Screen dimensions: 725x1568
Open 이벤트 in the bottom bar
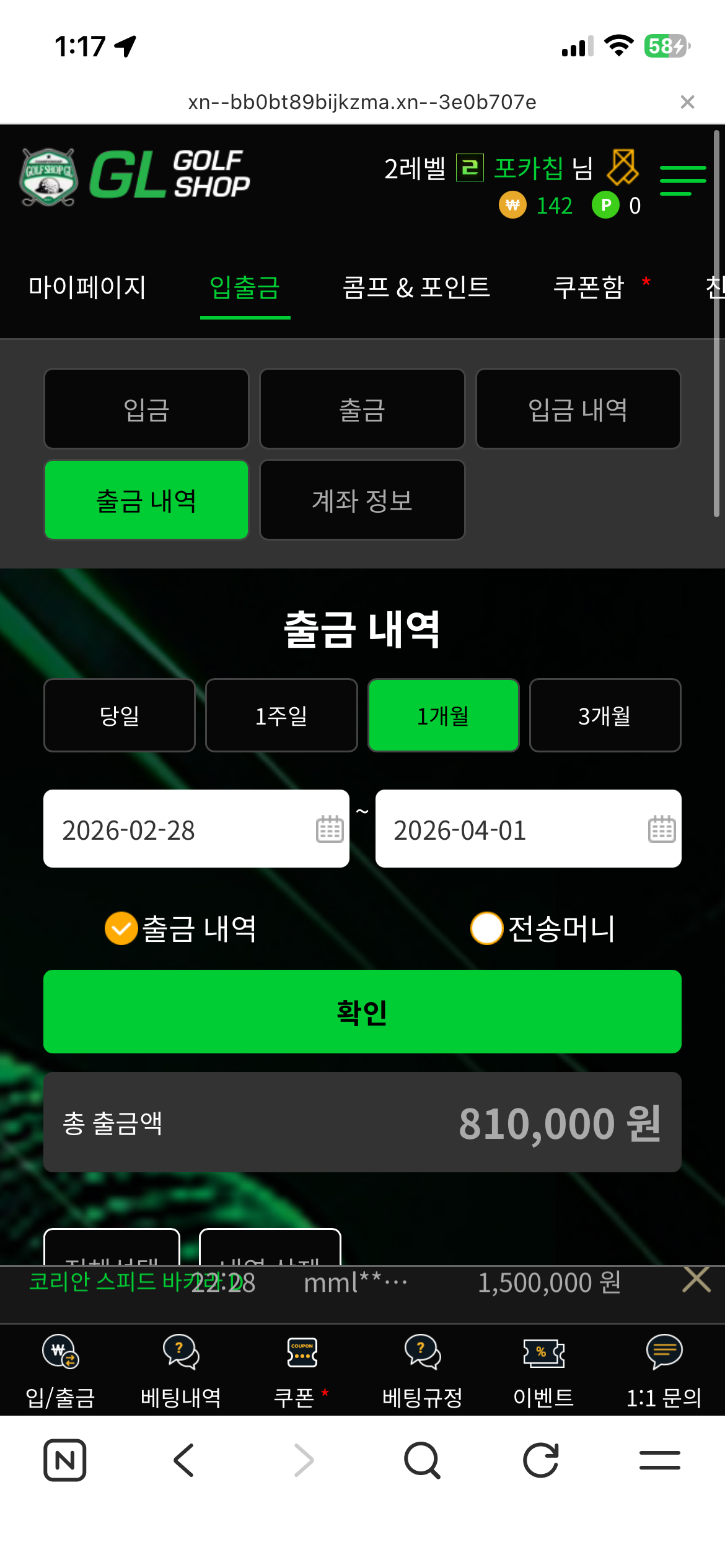coord(543,1370)
